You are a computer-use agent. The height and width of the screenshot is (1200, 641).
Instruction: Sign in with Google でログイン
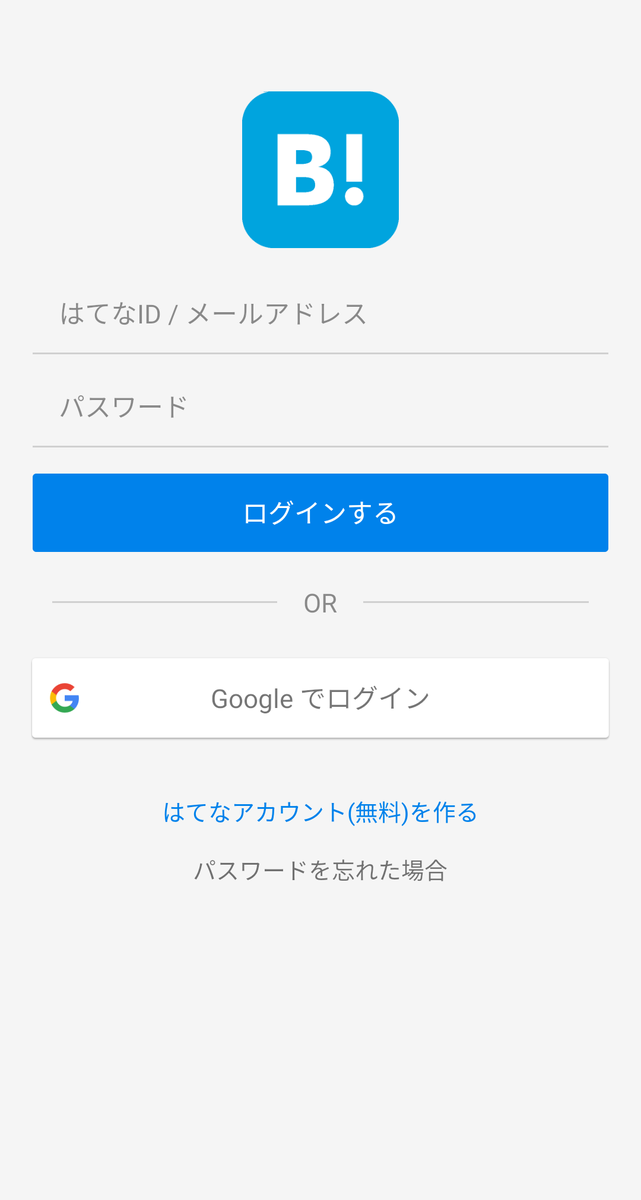tap(320, 698)
